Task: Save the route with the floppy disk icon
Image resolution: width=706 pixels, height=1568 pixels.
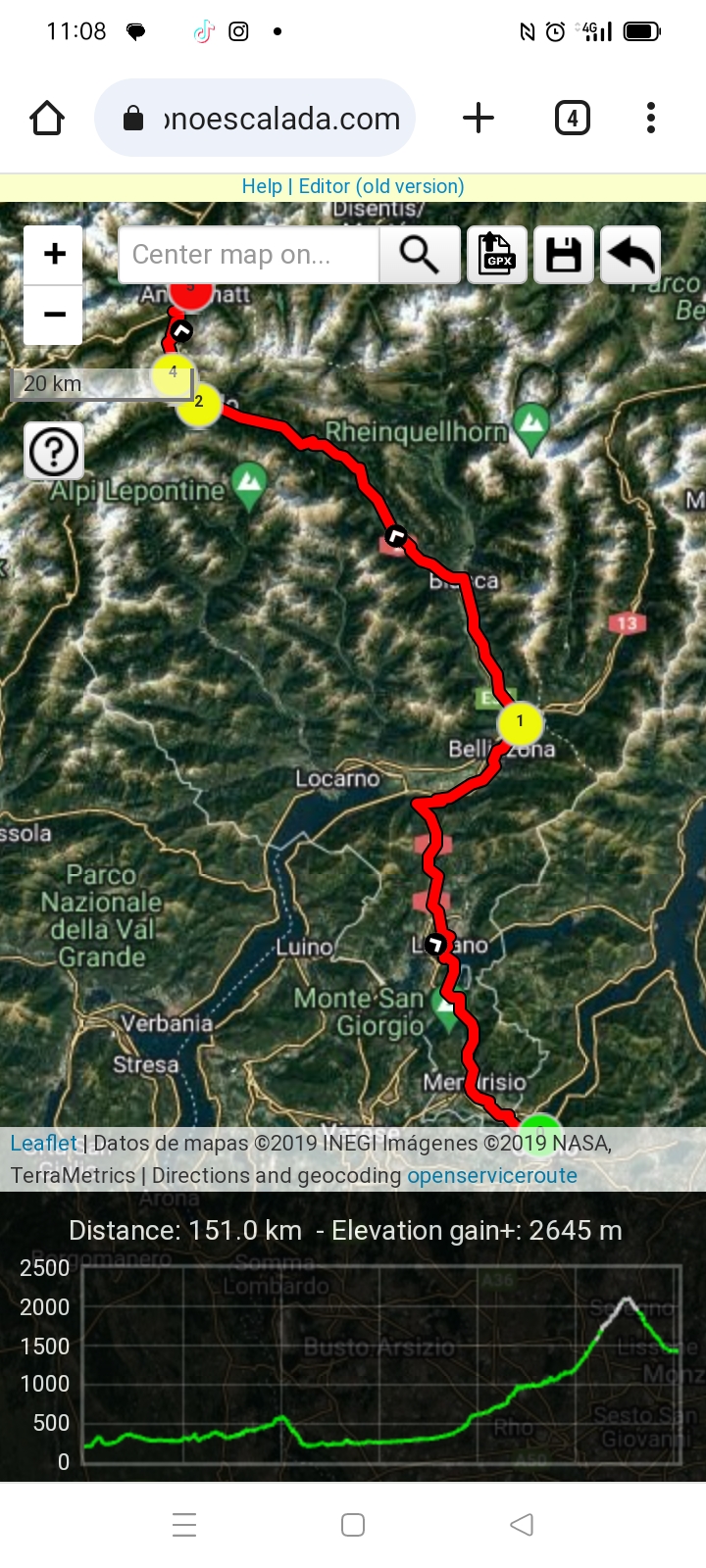Action: pos(564,255)
